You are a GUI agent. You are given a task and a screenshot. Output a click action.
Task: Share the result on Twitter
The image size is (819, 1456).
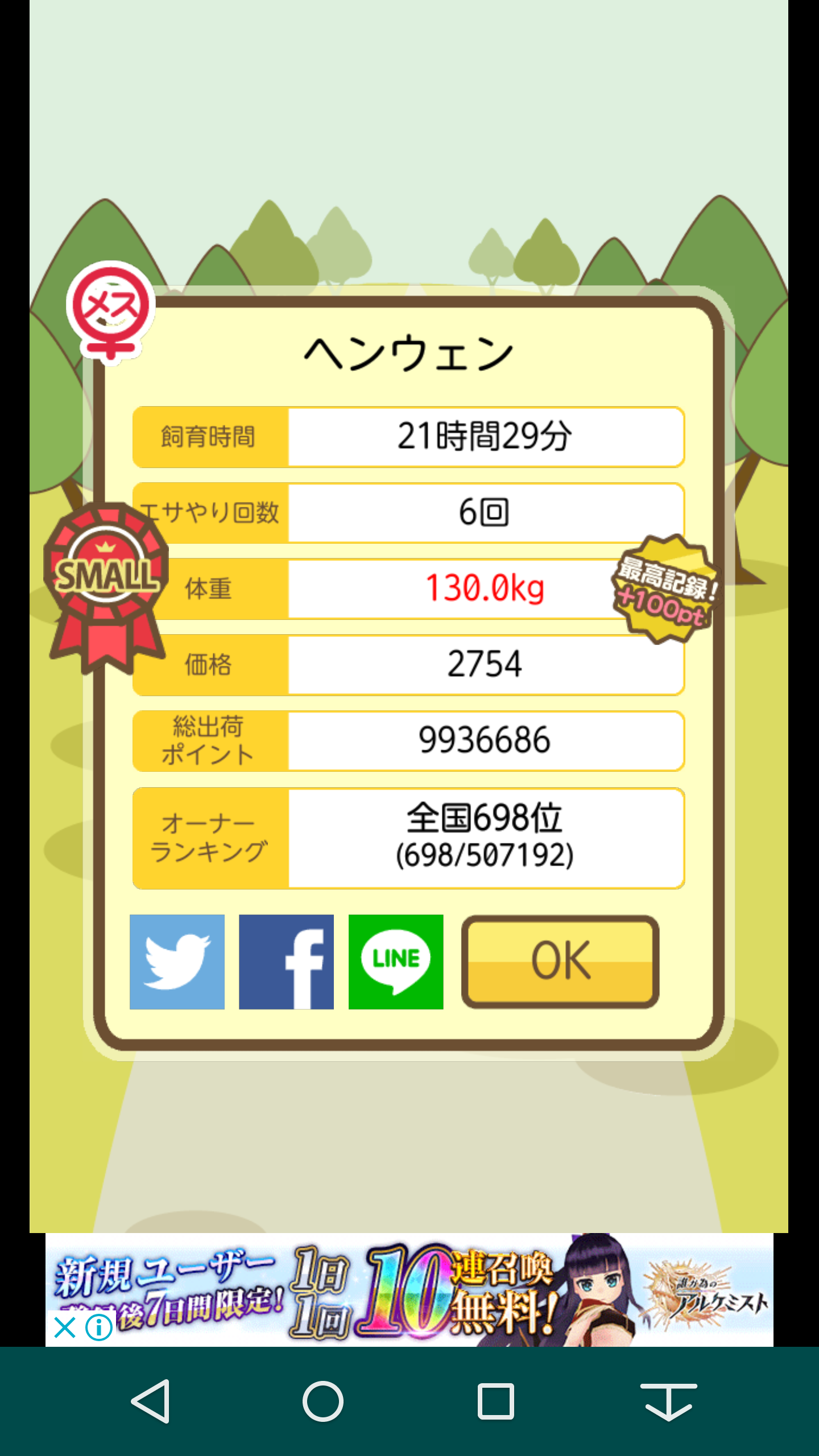[x=177, y=962]
